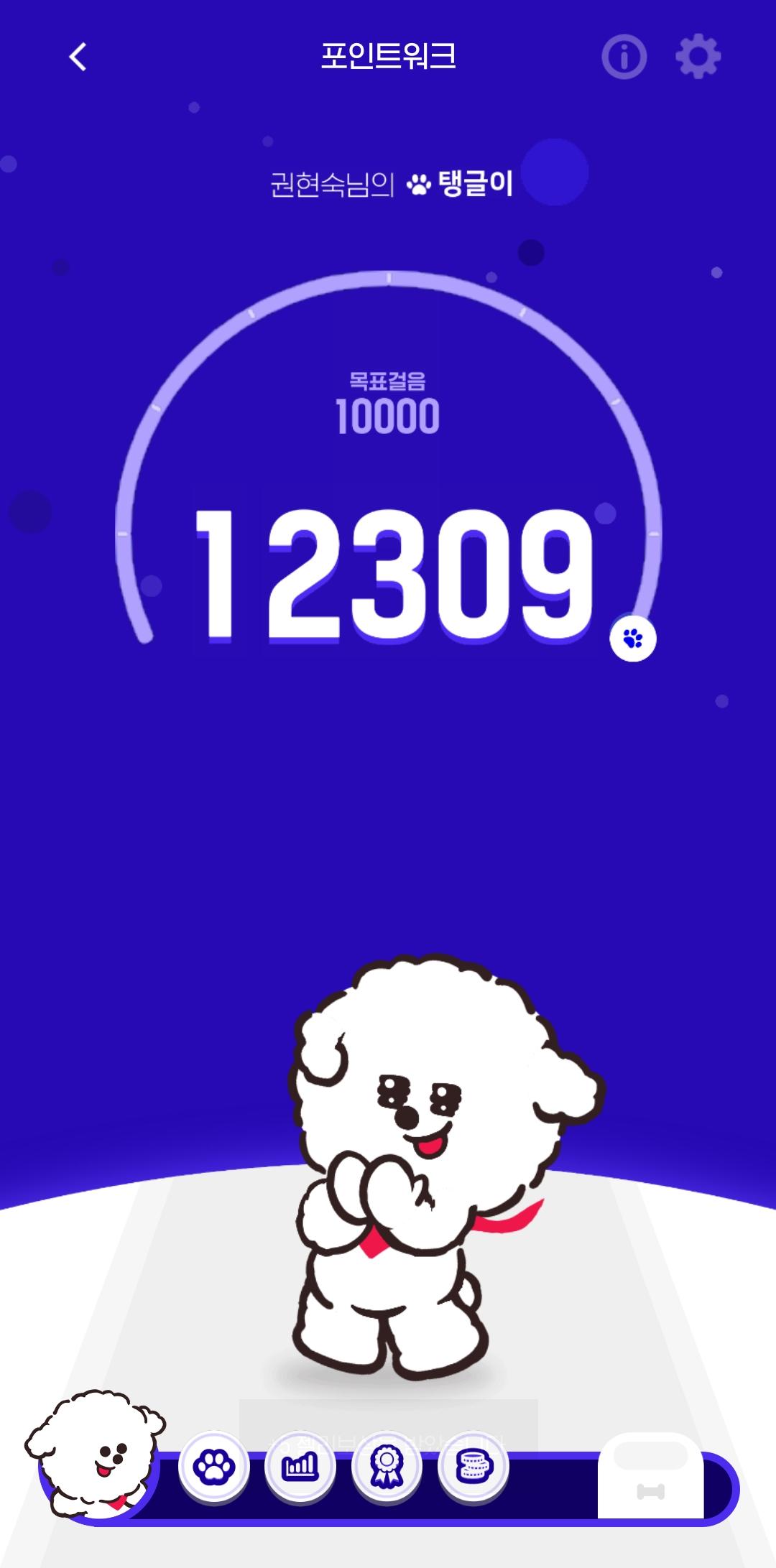The image size is (776, 1568).
Task: Tap the paw print button in the bottom bar
Action: coord(213,1467)
